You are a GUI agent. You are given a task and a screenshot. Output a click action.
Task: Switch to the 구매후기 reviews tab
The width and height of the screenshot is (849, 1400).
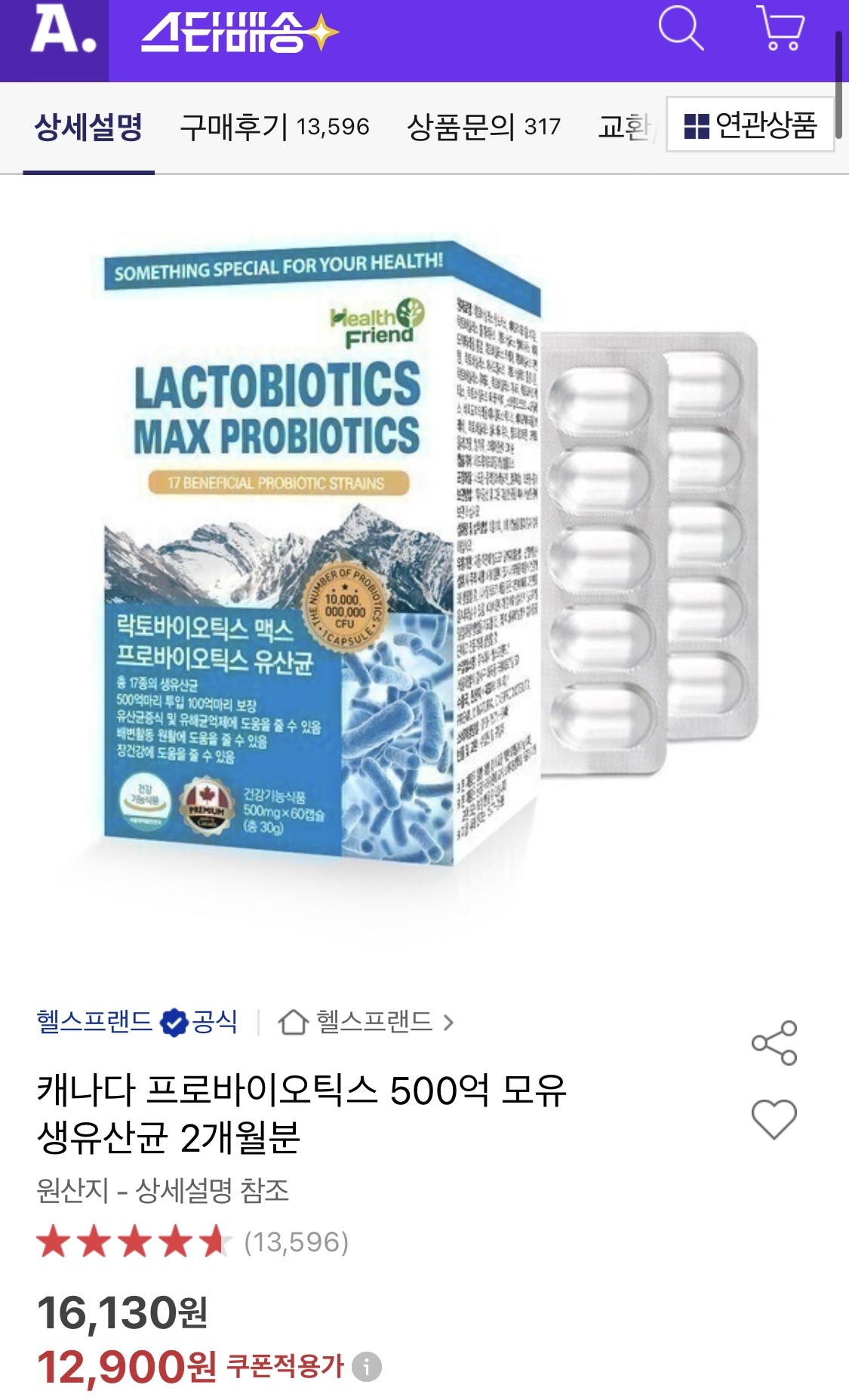(x=275, y=127)
